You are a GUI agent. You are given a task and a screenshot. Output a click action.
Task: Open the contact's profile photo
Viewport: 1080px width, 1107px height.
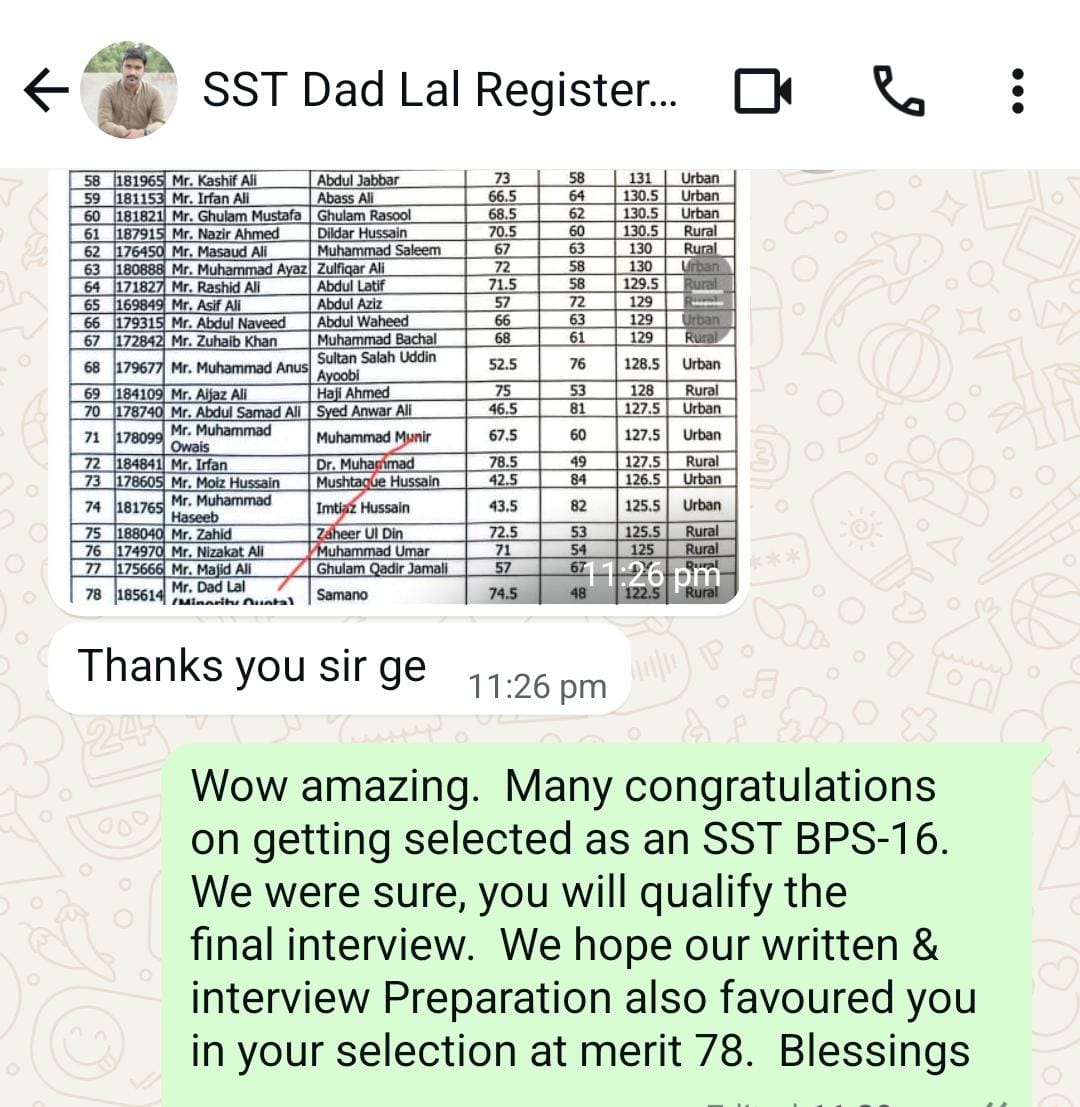tap(129, 91)
